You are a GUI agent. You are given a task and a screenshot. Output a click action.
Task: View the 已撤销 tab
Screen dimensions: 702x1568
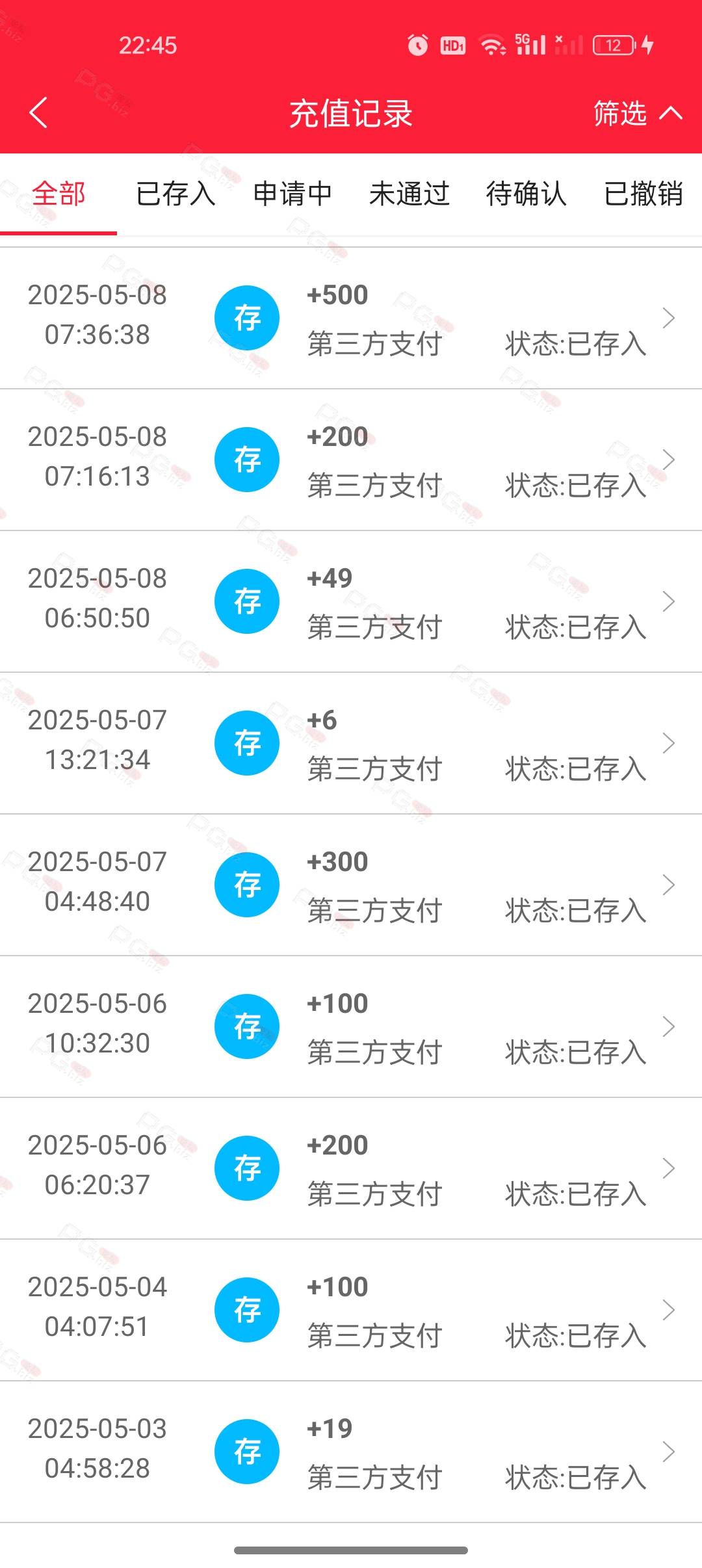(x=643, y=194)
